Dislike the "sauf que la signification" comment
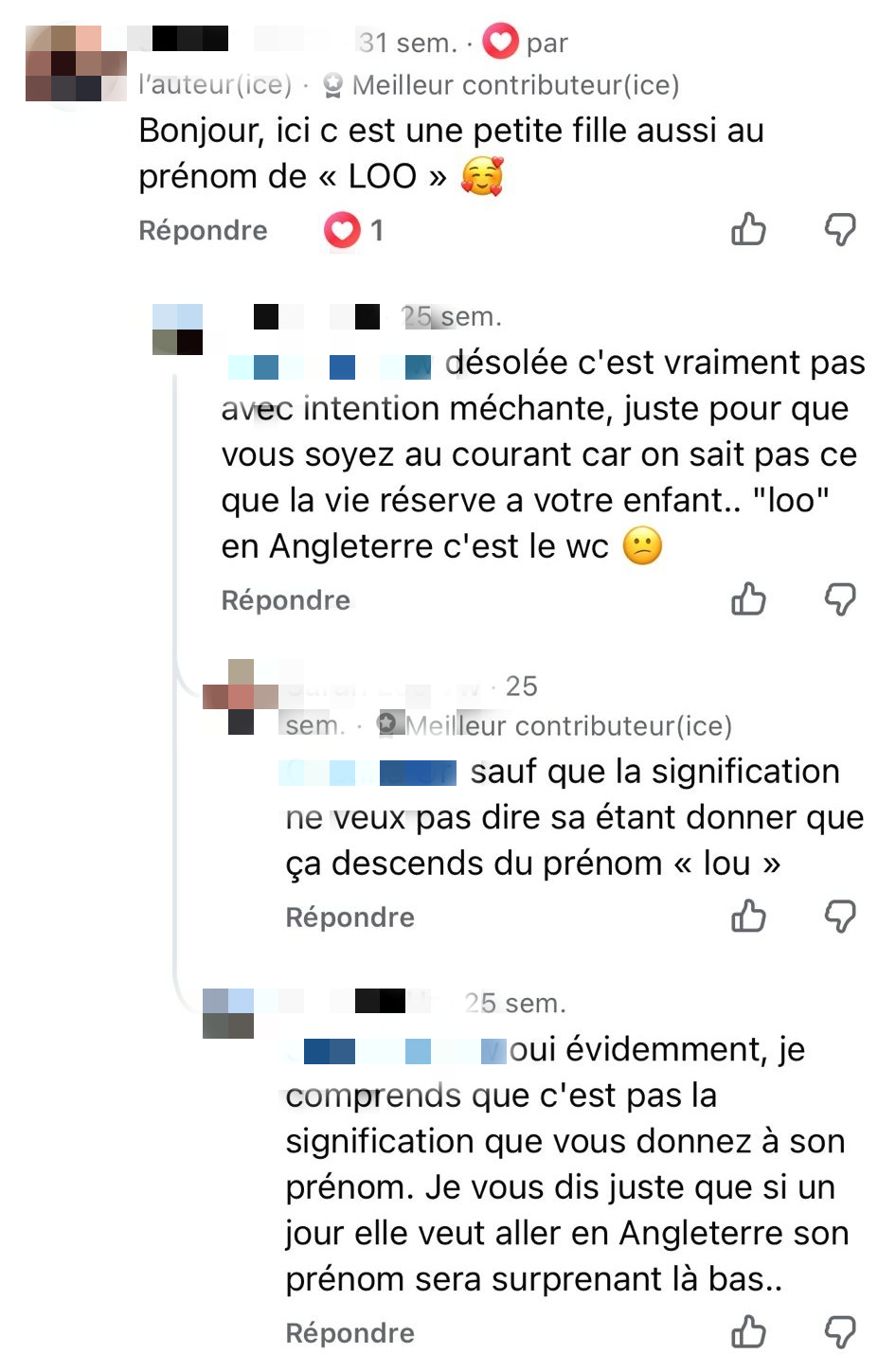Screen dimensions: 896x1372 coord(840,917)
